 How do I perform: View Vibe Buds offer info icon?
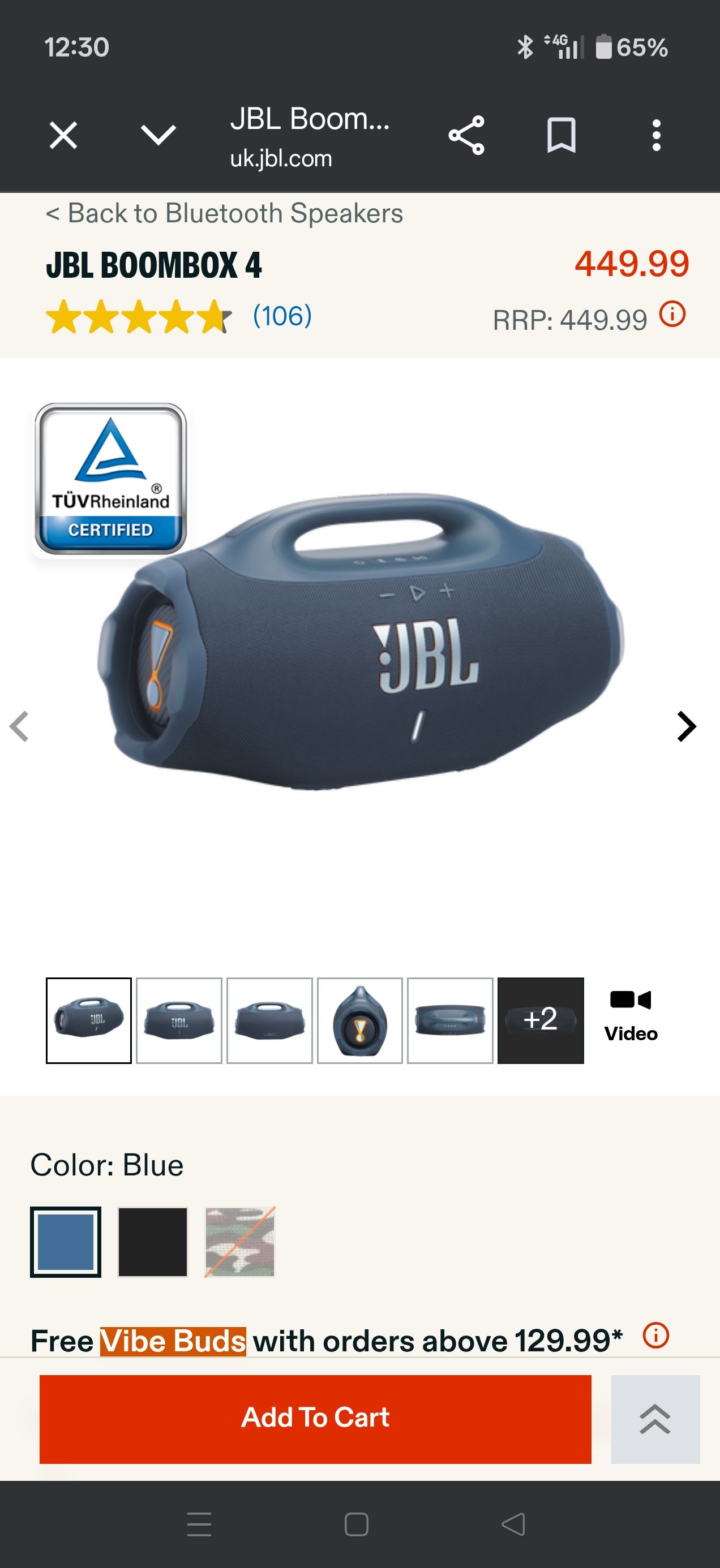(656, 1336)
